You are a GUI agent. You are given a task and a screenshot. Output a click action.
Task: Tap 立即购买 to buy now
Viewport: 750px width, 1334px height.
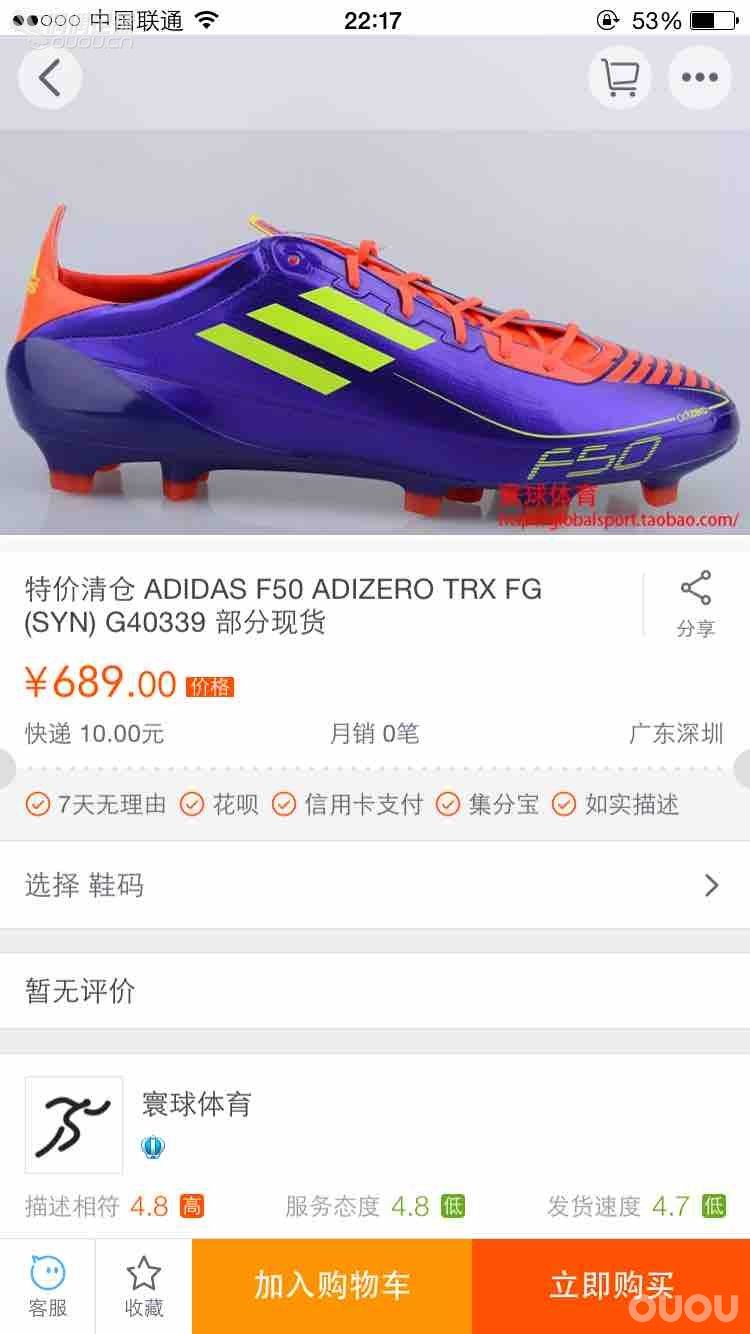tap(610, 1286)
